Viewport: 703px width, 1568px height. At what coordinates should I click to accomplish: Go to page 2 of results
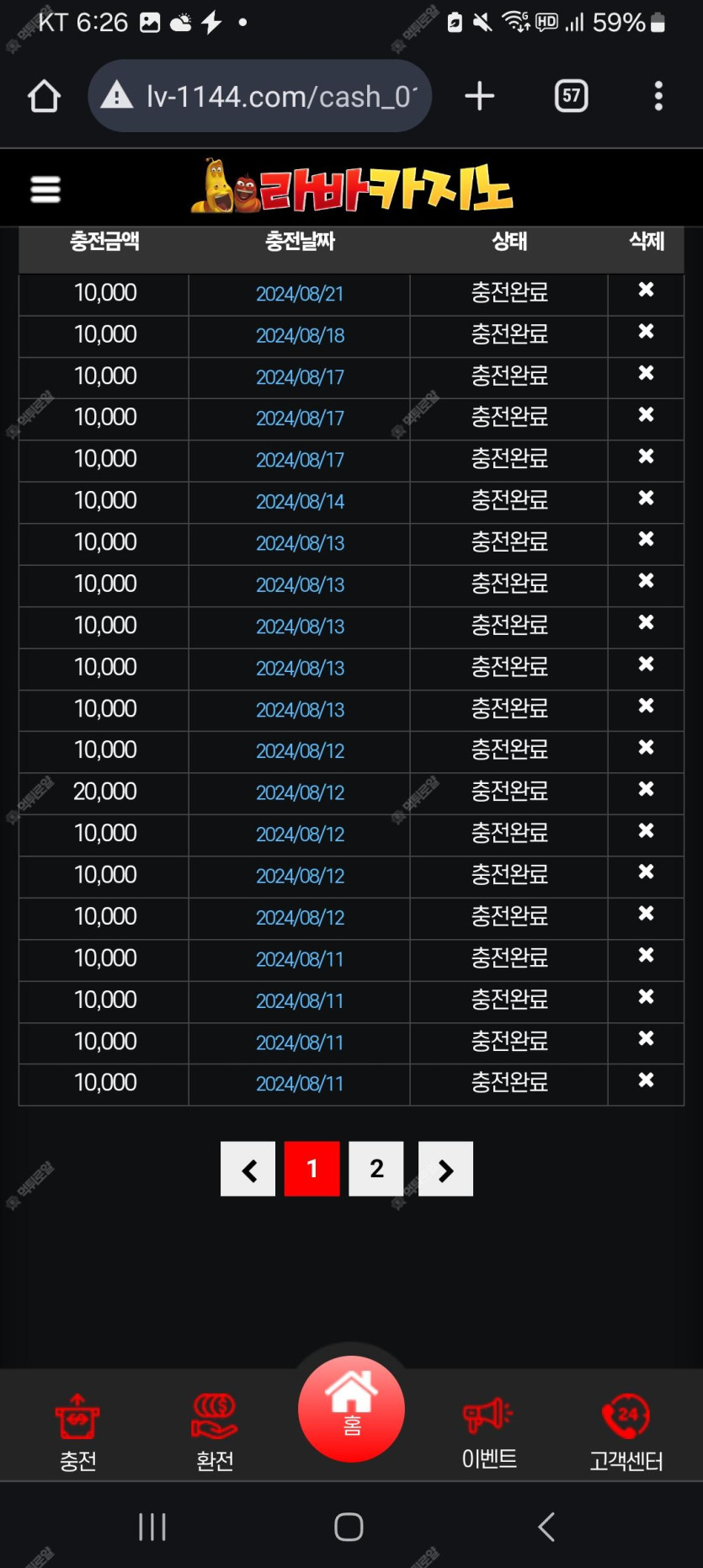(376, 1169)
